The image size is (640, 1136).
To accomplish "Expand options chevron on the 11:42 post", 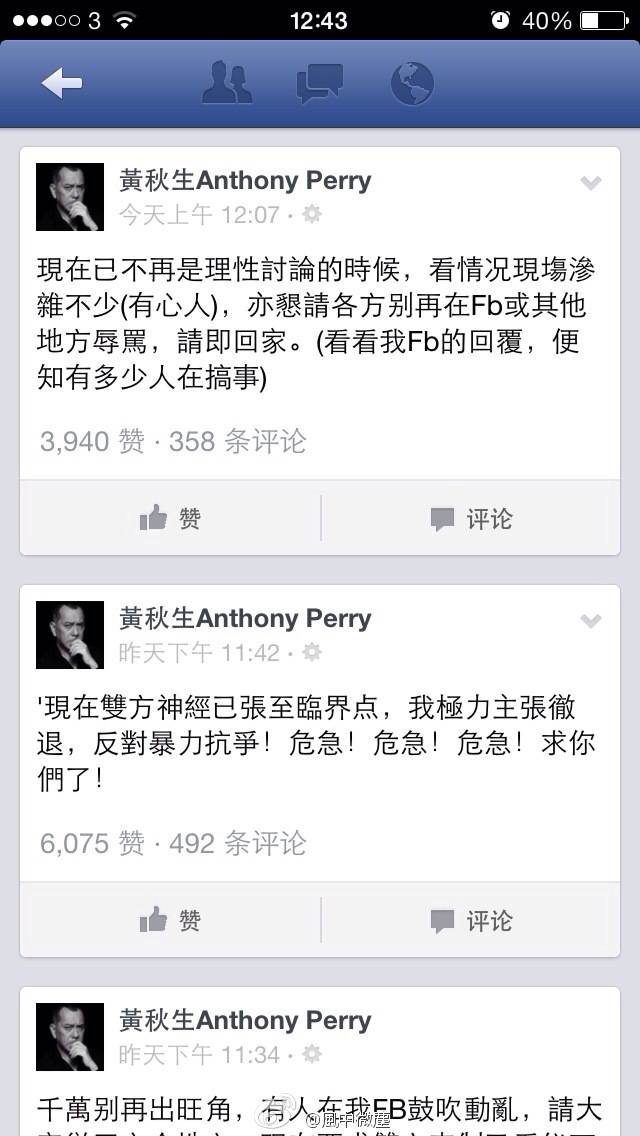I will (591, 621).
